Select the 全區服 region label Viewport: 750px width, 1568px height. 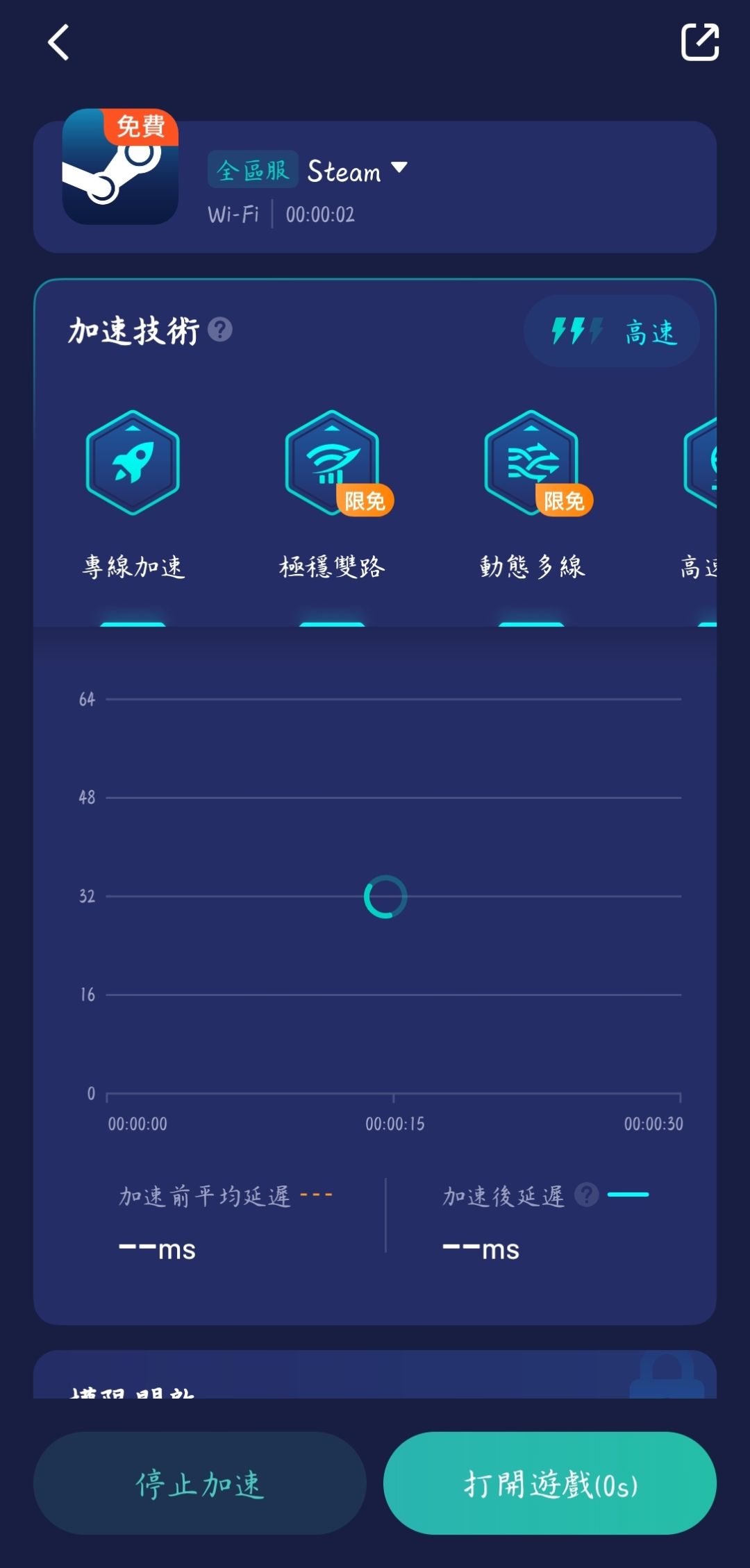(x=253, y=171)
